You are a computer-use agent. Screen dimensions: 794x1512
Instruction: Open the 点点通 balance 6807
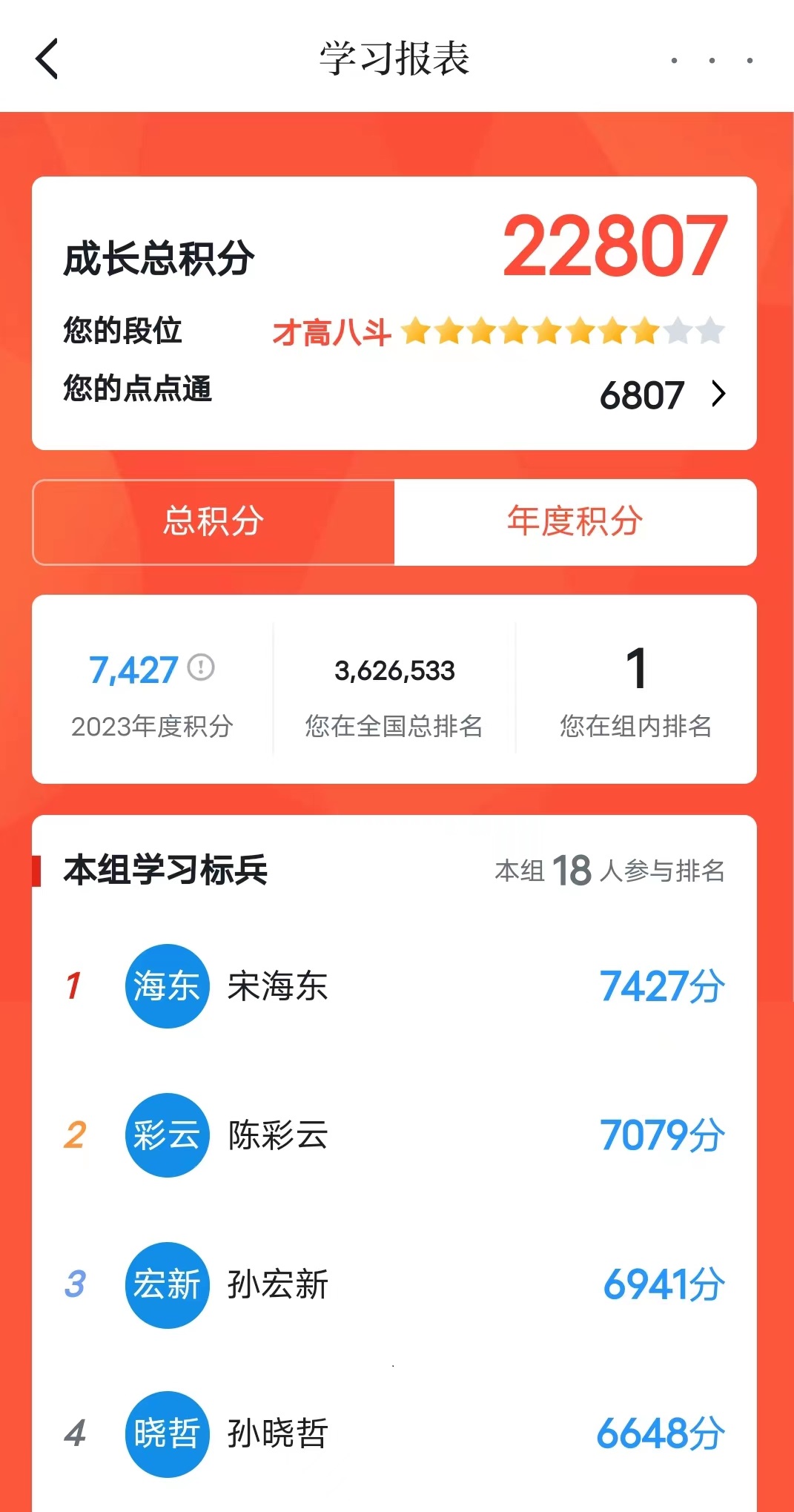click(662, 394)
